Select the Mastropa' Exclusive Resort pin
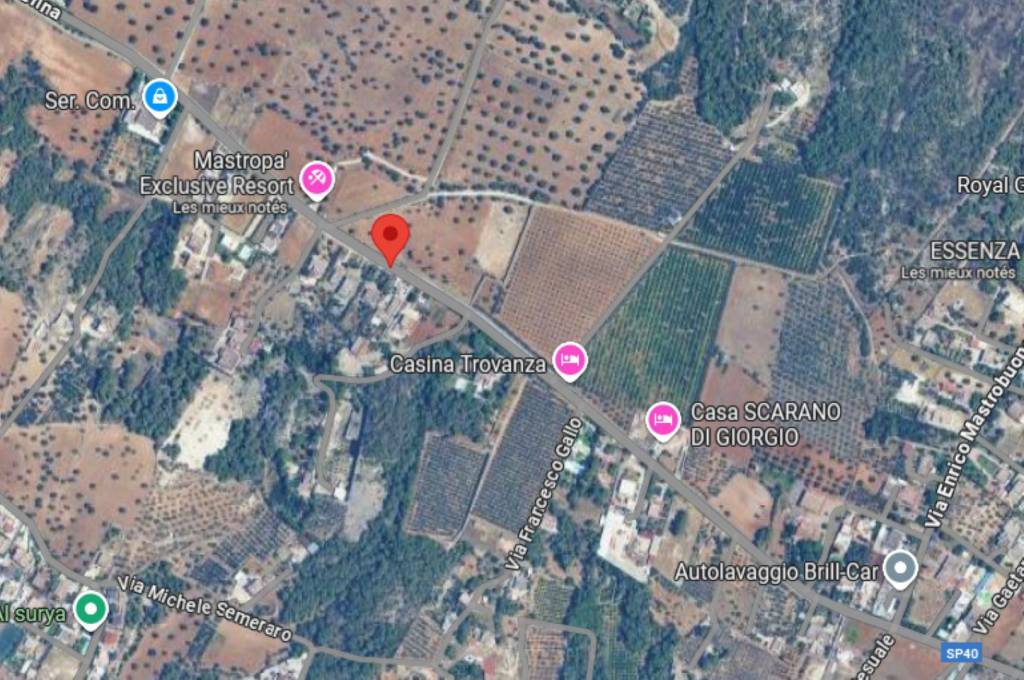This screenshot has height=680, width=1024. click(x=317, y=180)
